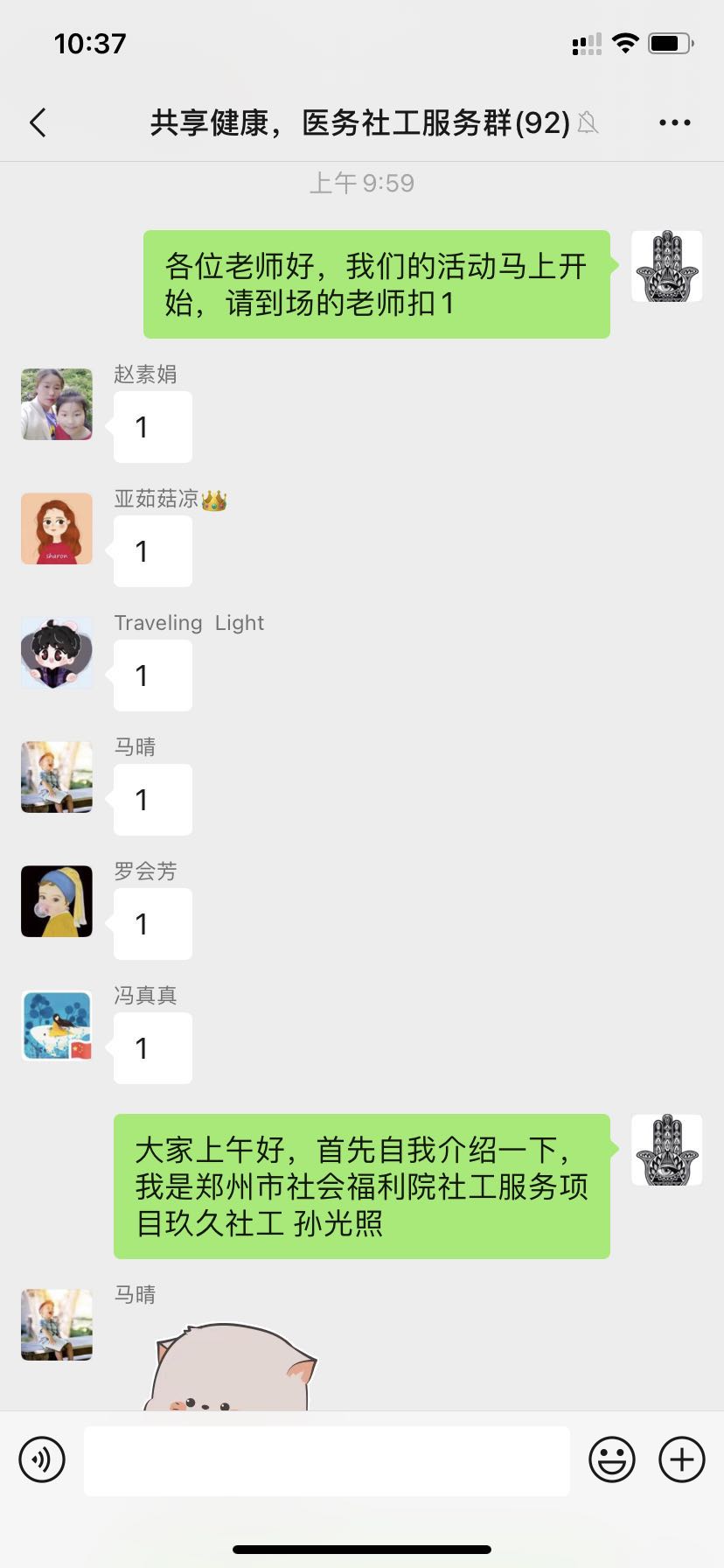The height and width of the screenshot is (1568, 724).
Task: Open 罗会芳's profile avatar
Action: pos(57,901)
